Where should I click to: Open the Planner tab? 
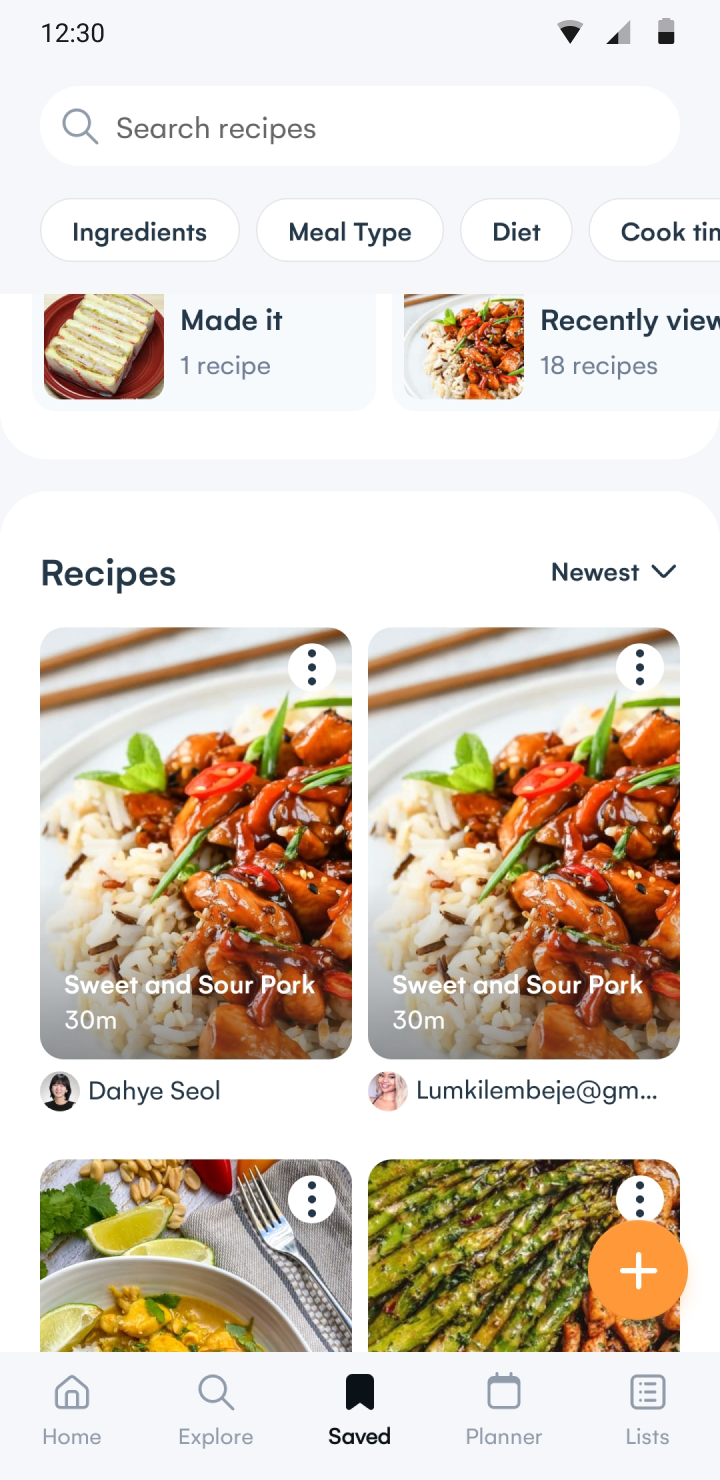504,1410
